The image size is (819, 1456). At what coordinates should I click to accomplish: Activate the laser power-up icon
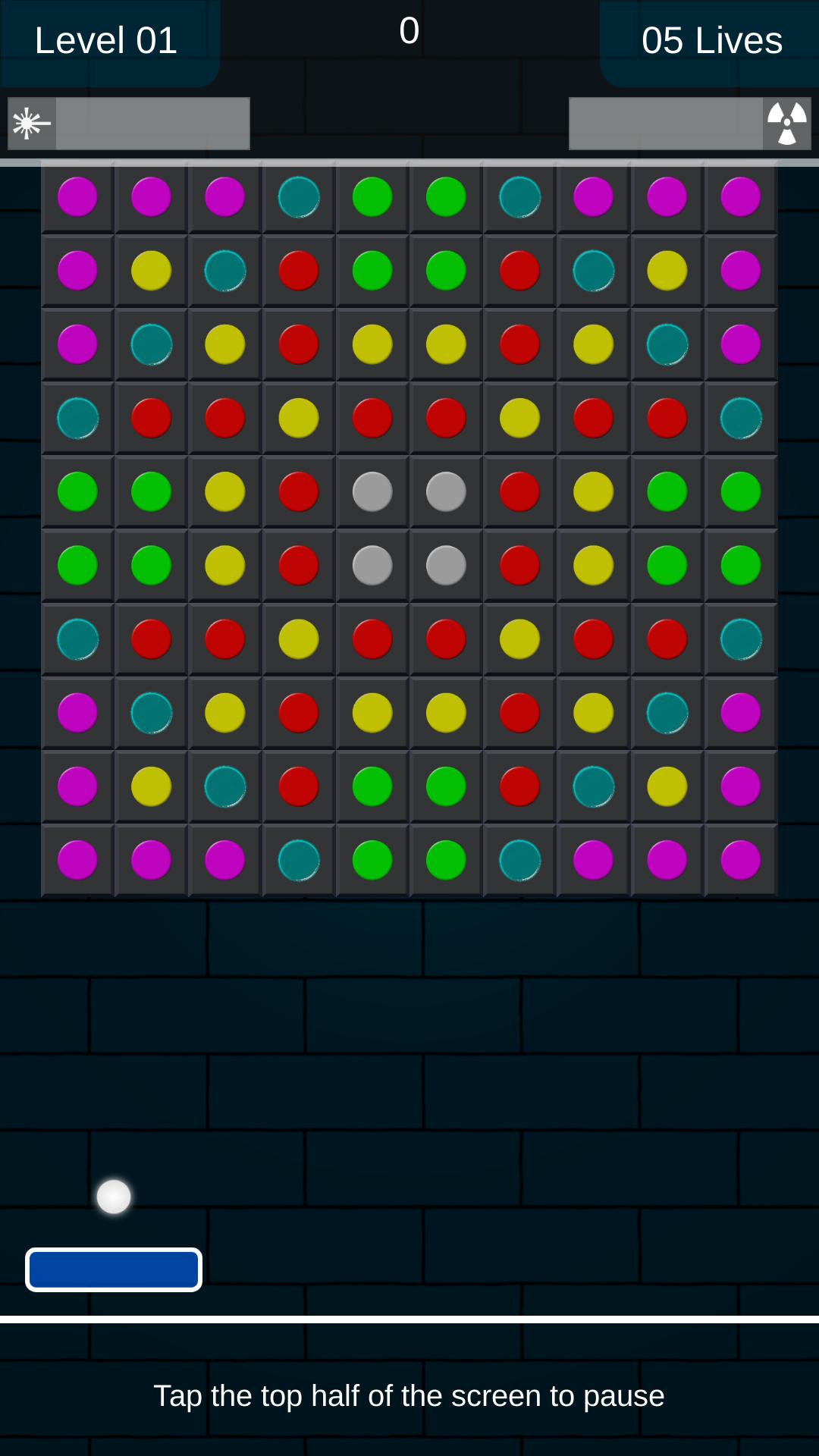[x=31, y=124]
